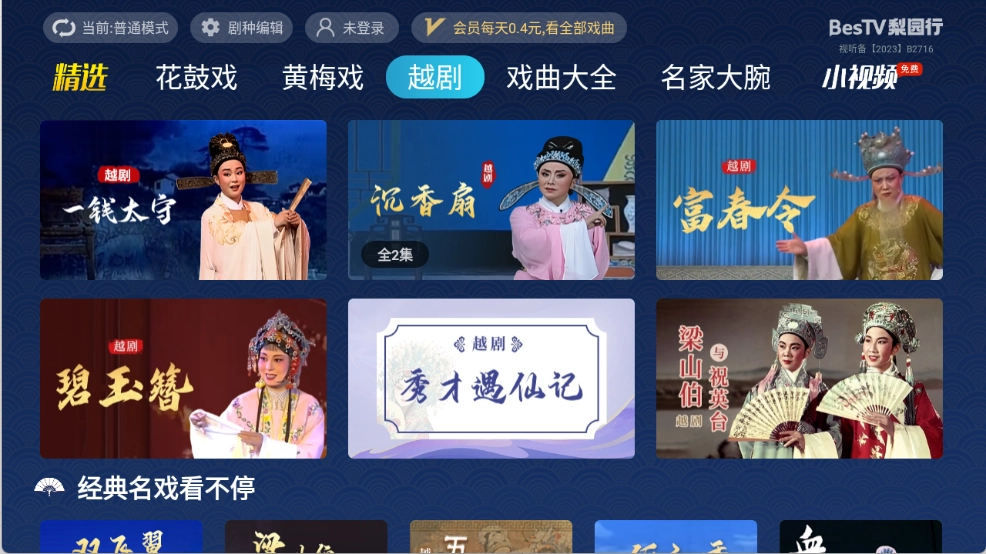Select the 越剧 tab

(435, 78)
